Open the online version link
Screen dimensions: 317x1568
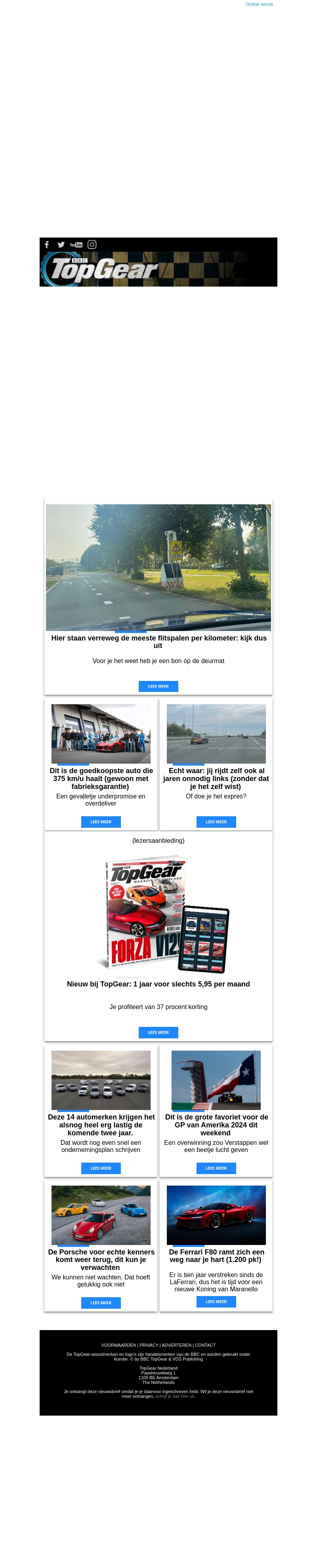(x=259, y=4)
